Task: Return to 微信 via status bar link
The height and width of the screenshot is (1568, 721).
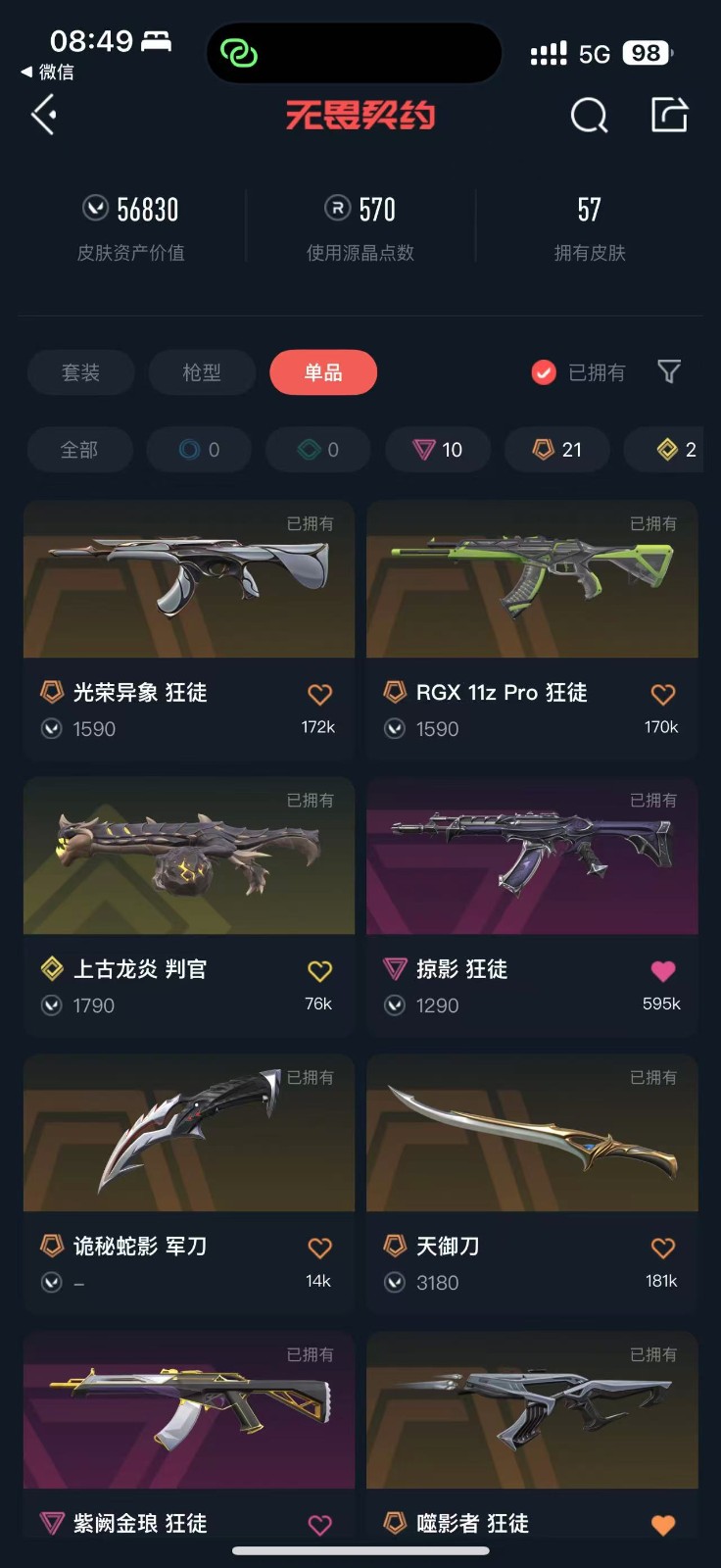Action: [x=47, y=72]
